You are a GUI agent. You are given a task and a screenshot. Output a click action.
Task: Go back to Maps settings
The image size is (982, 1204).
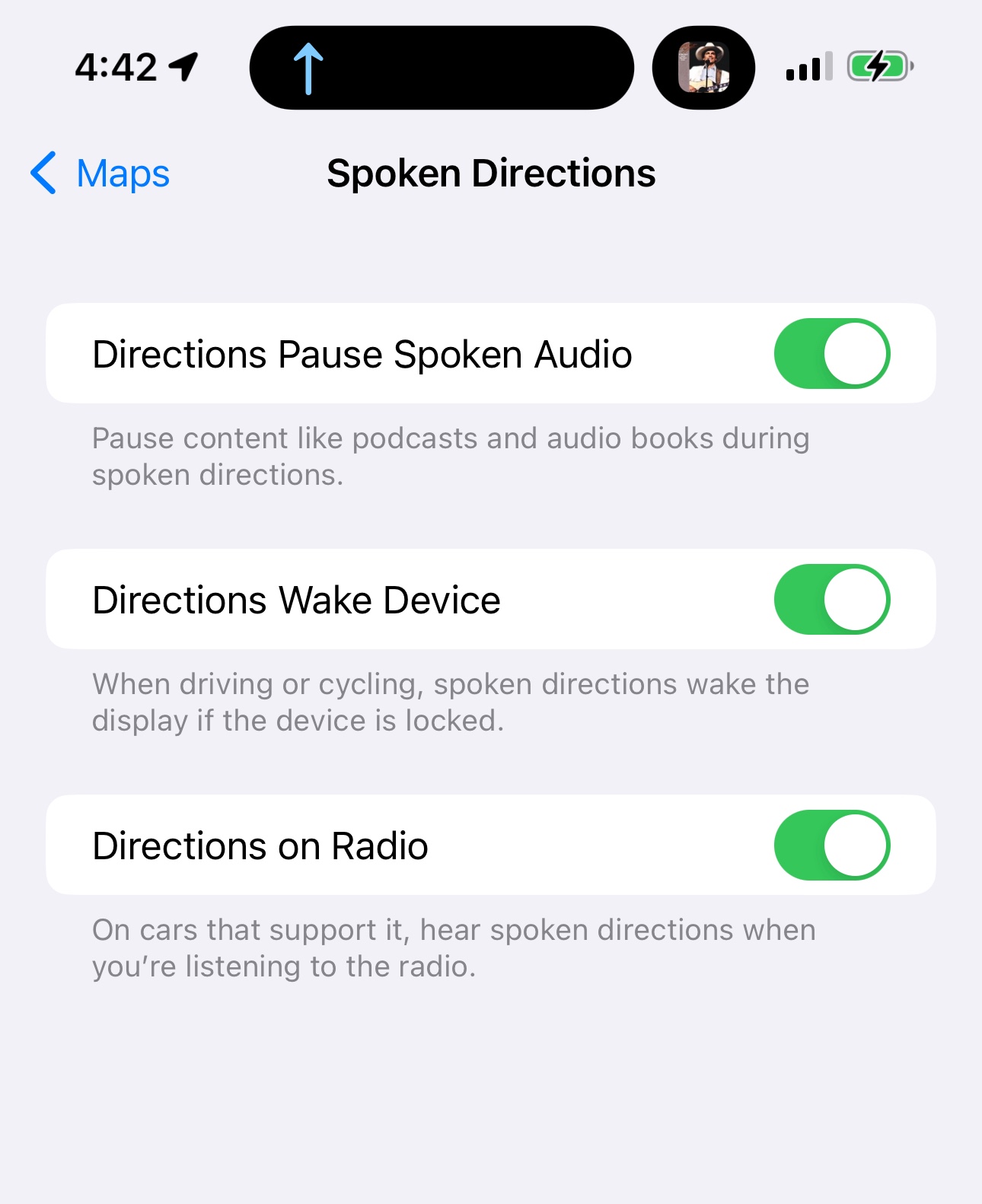click(x=100, y=174)
